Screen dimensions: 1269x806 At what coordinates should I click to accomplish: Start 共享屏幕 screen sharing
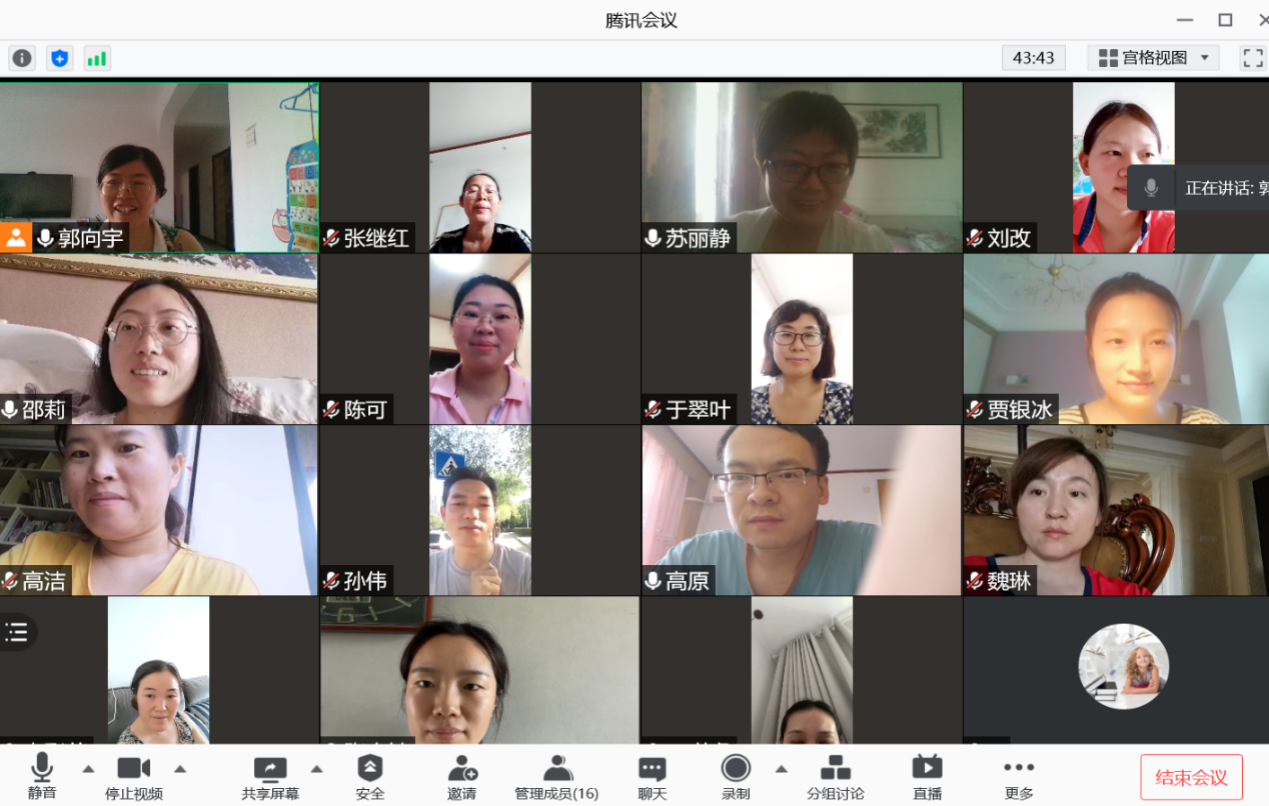270,776
